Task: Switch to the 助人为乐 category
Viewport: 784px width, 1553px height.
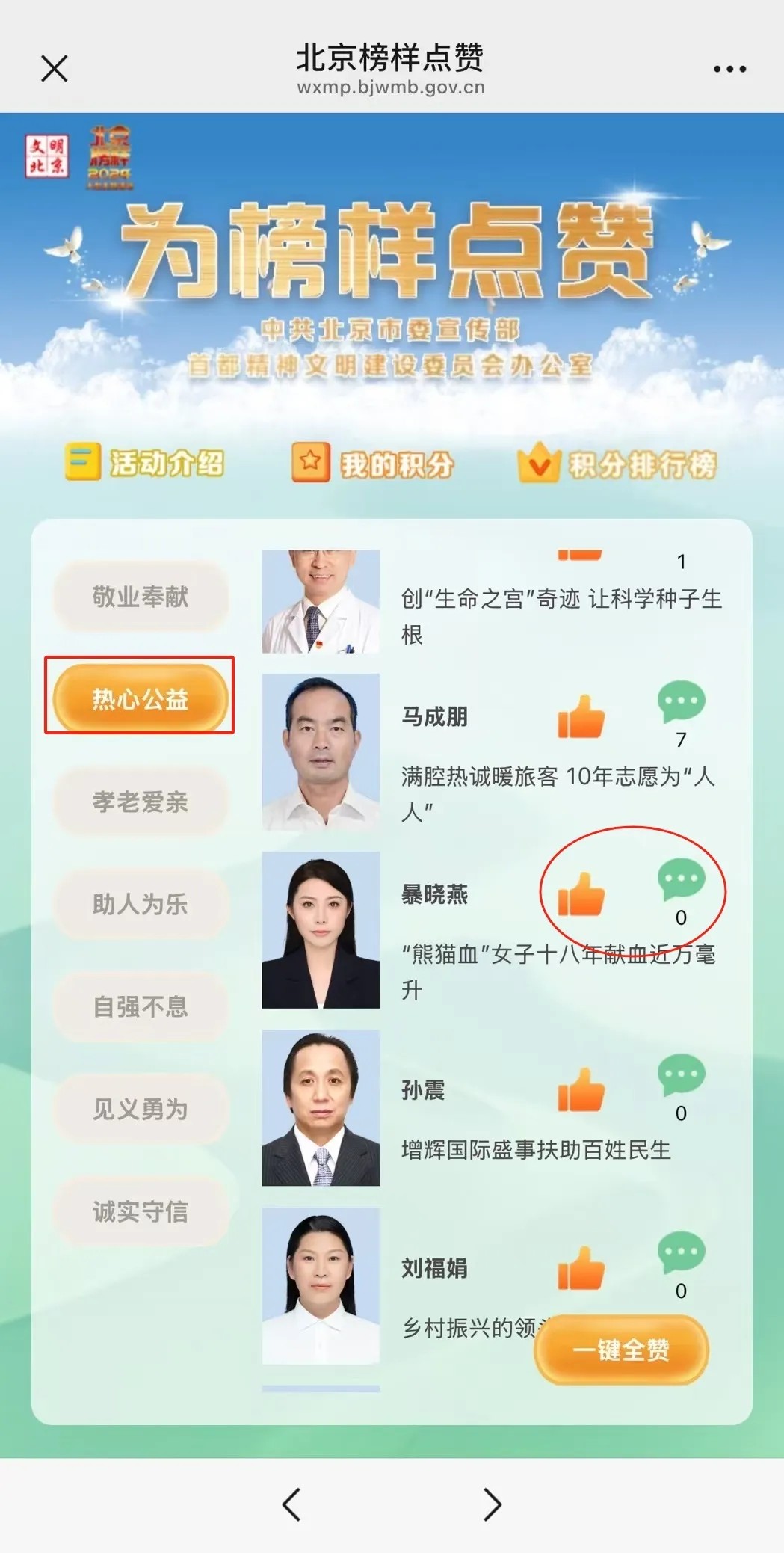Action: pyautogui.click(x=141, y=904)
